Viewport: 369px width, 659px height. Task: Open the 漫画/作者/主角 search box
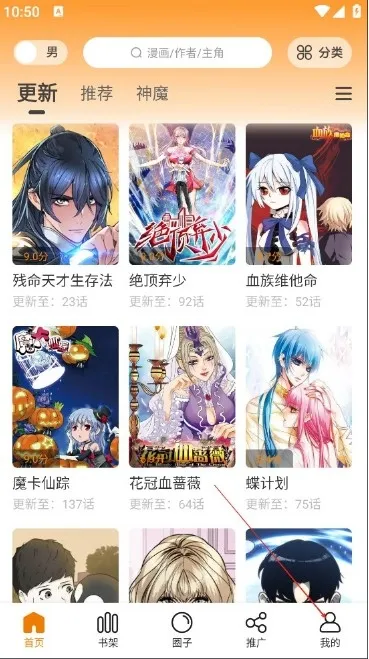177,53
